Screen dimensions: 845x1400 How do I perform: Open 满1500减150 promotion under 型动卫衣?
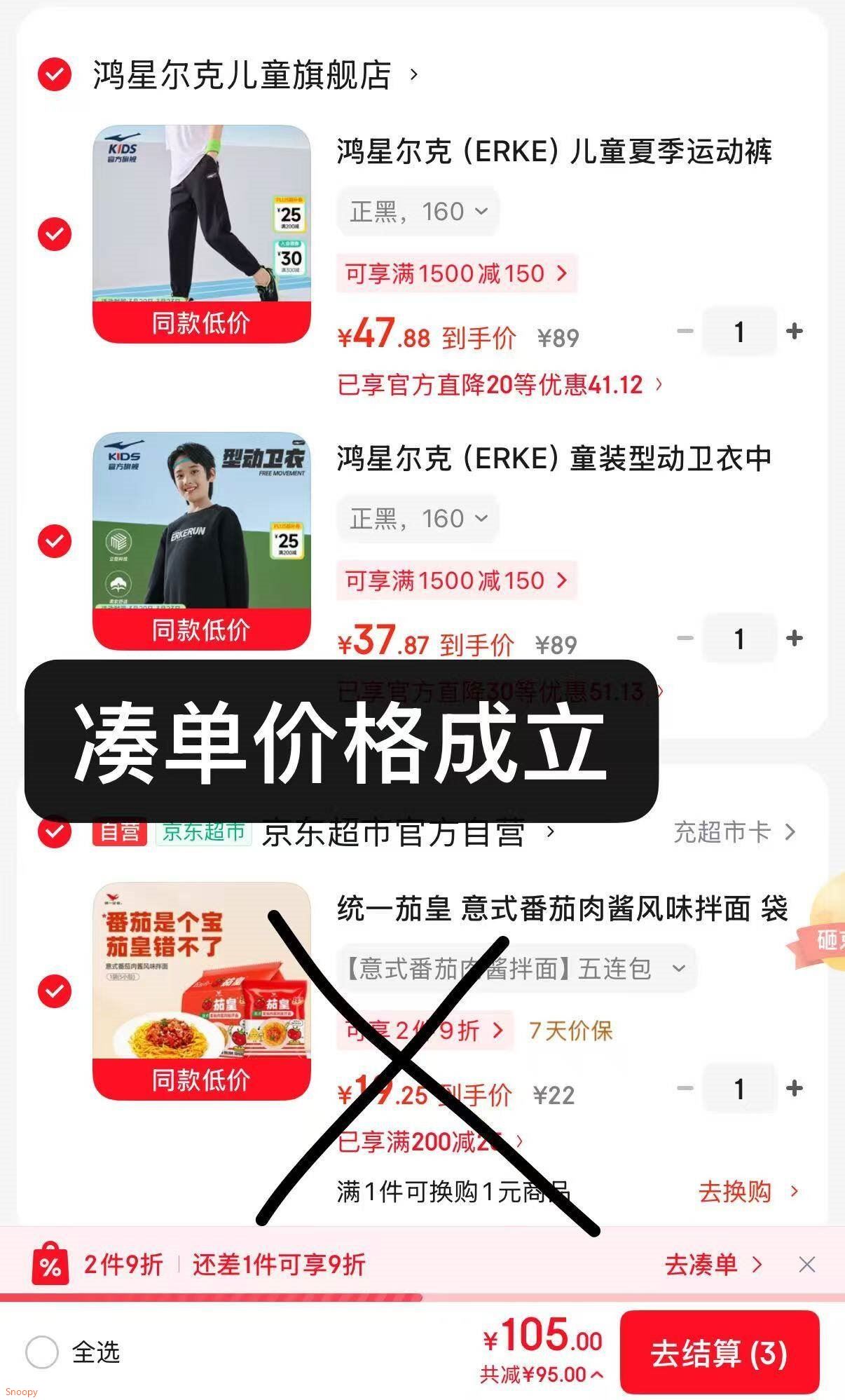tap(456, 580)
